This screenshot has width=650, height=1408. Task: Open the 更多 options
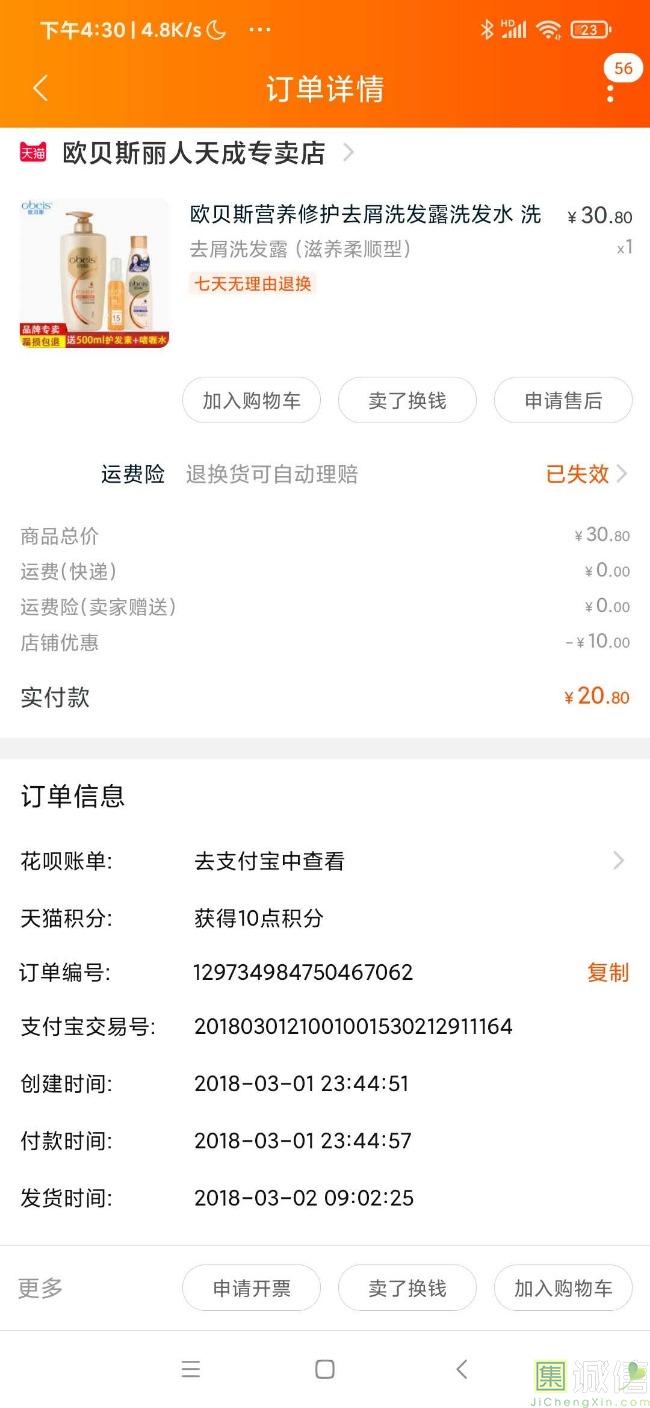pyautogui.click(x=41, y=1288)
